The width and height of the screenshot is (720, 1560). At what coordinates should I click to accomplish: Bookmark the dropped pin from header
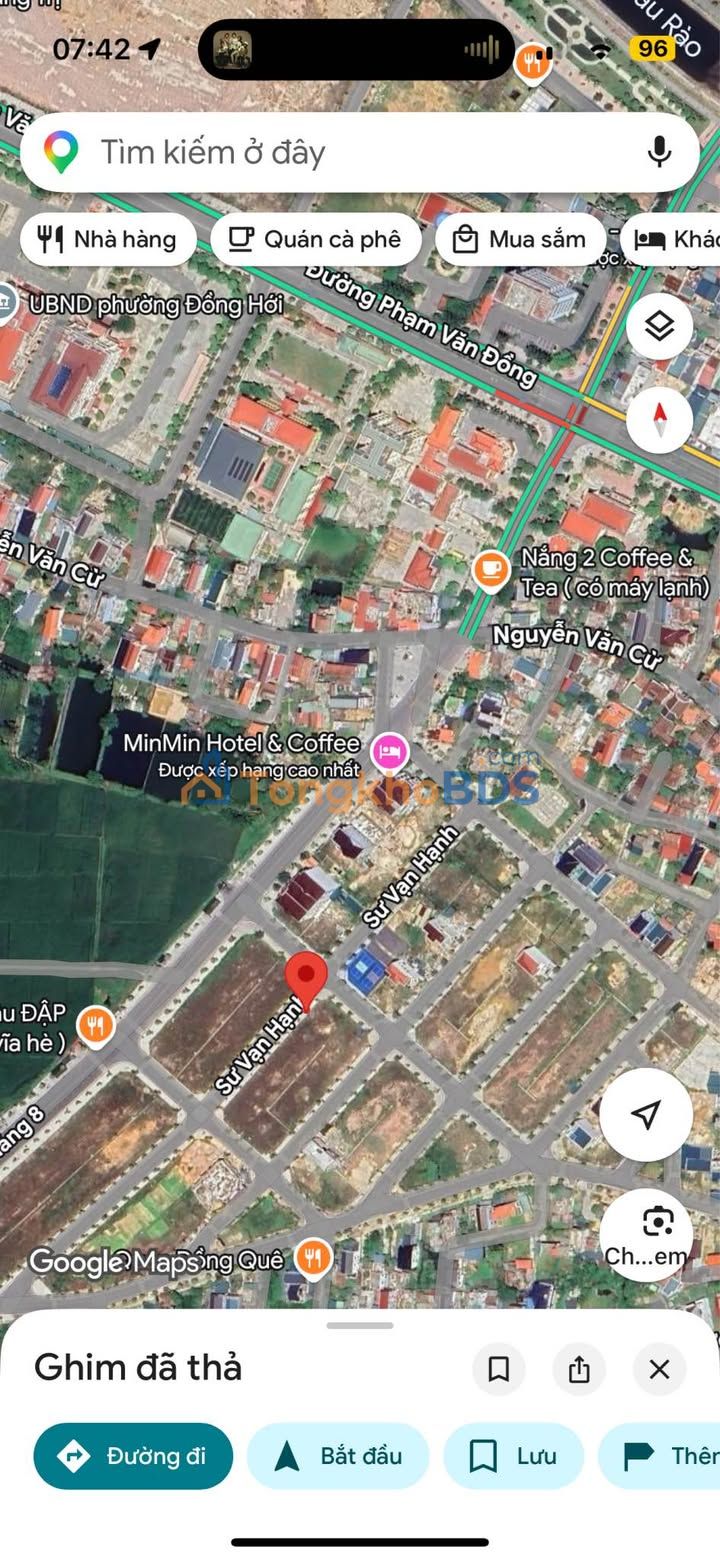[498, 1369]
